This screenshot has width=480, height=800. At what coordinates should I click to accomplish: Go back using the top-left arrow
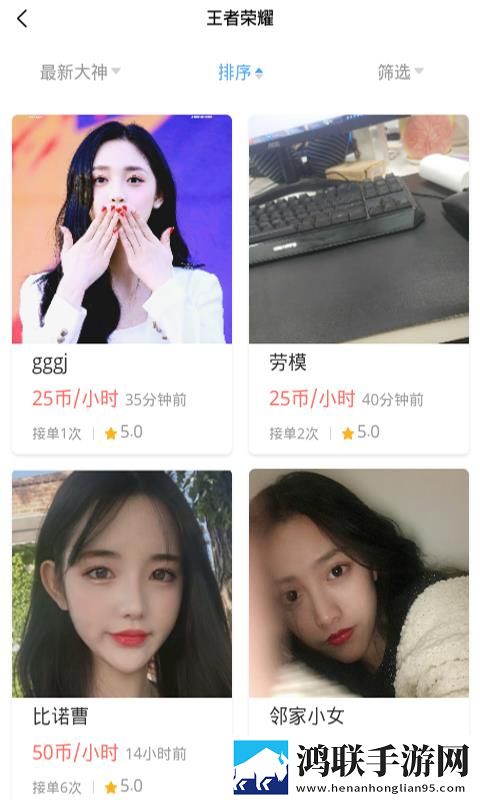[x=22, y=19]
